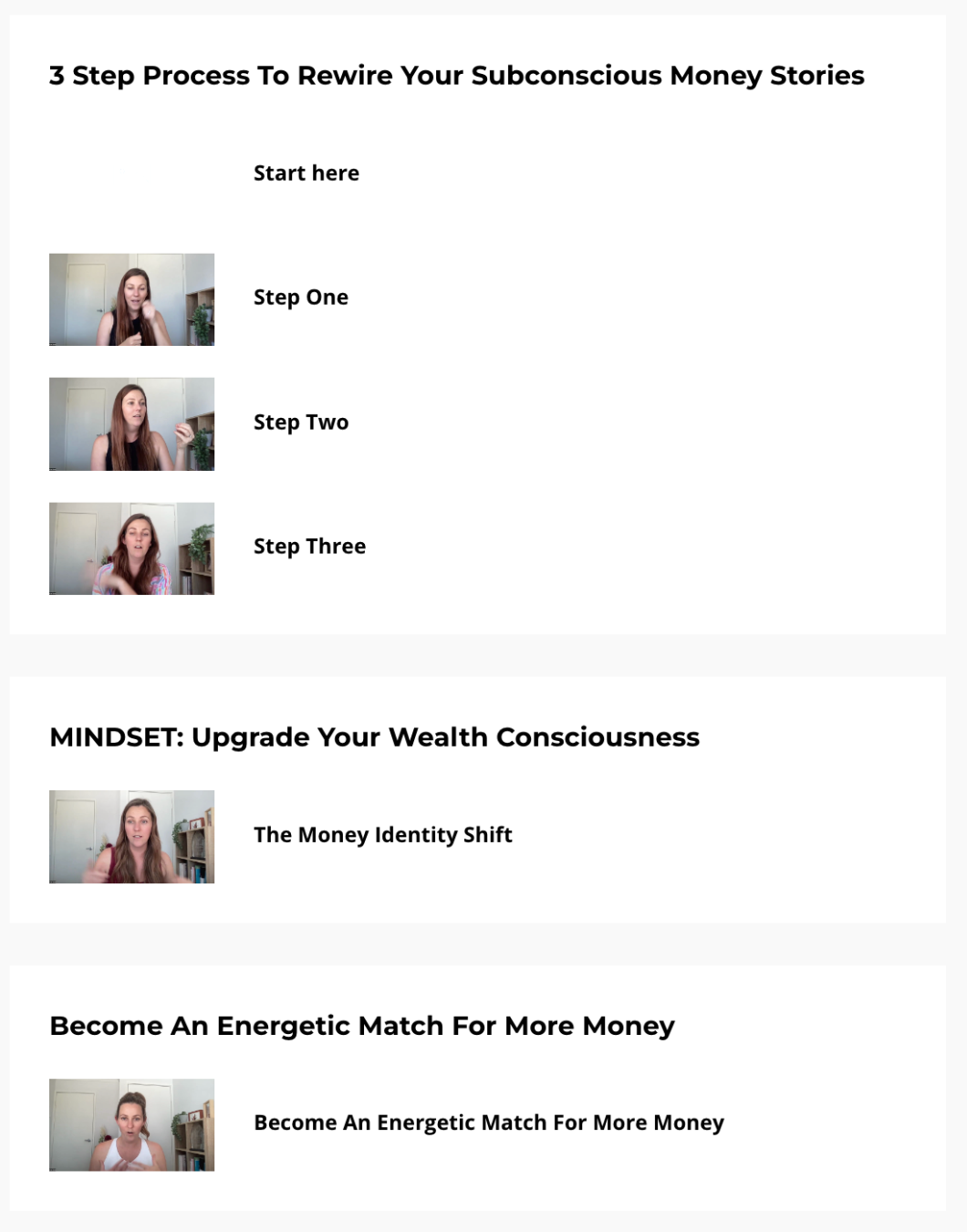Open The Money Identity Shift lesson

click(382, 835)
